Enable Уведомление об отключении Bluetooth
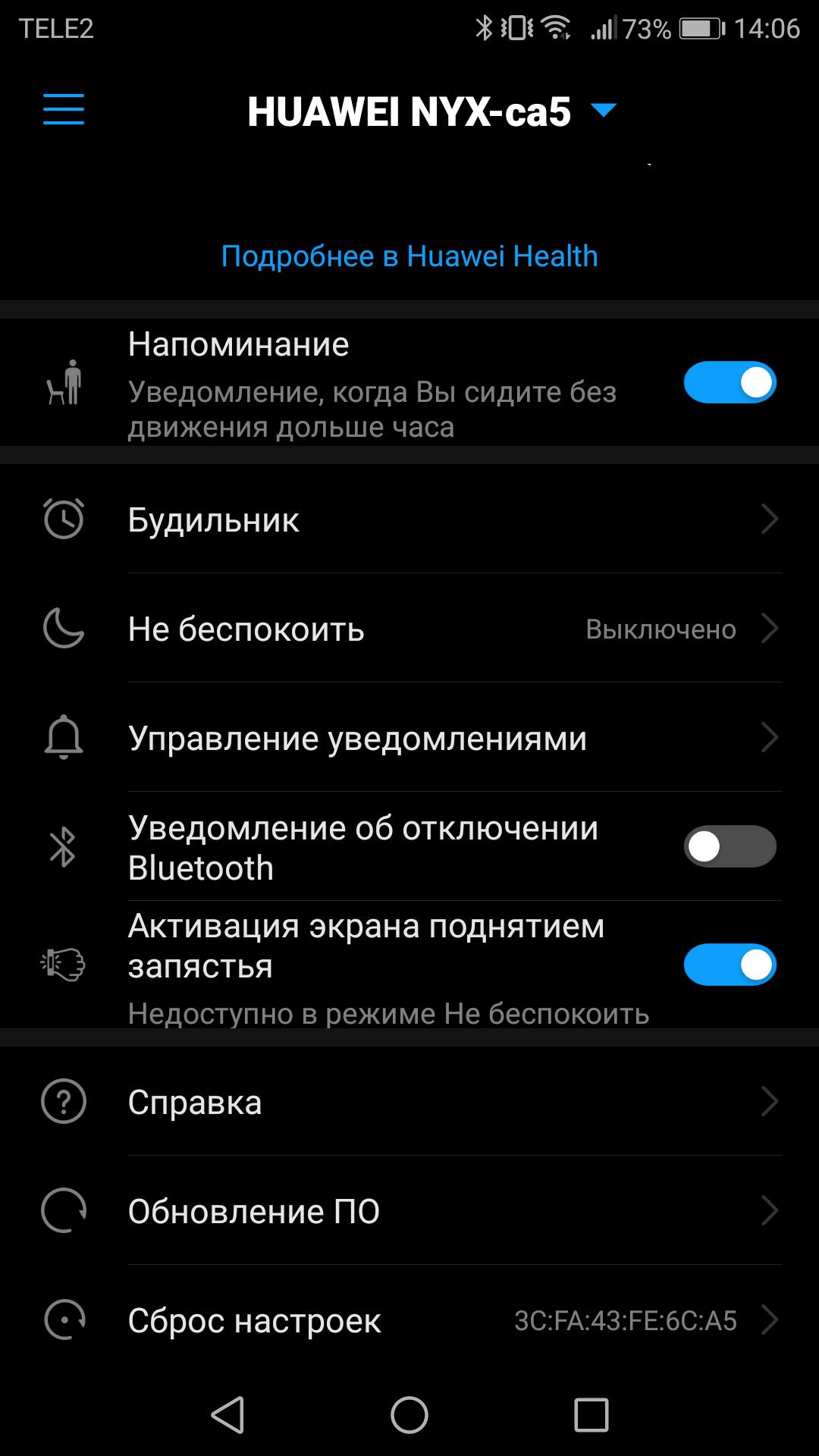This screenshot has height=1456, width=819. tap(730, 846)
